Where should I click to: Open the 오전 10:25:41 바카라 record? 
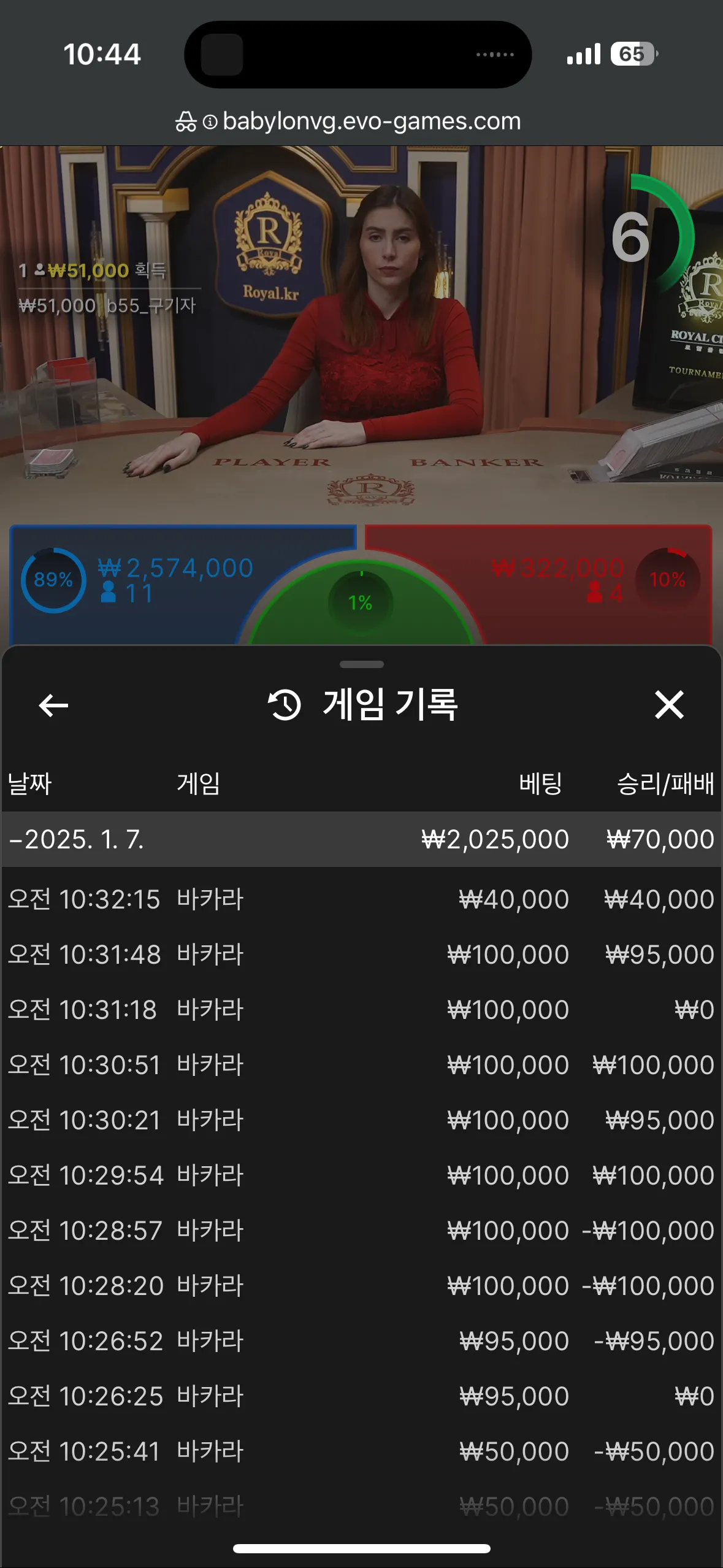click(361, 1451)
